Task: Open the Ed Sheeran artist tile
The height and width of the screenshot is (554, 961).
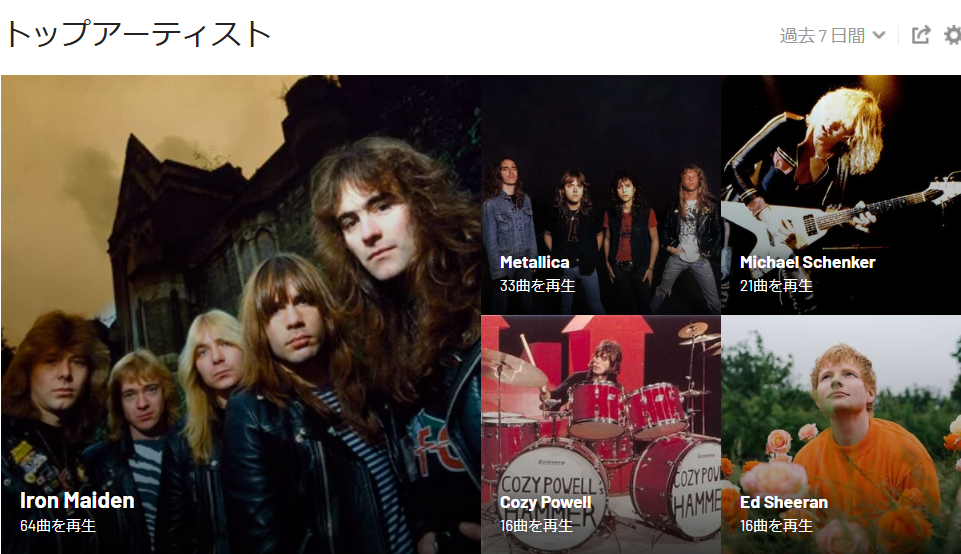Action: click(840, 435)
